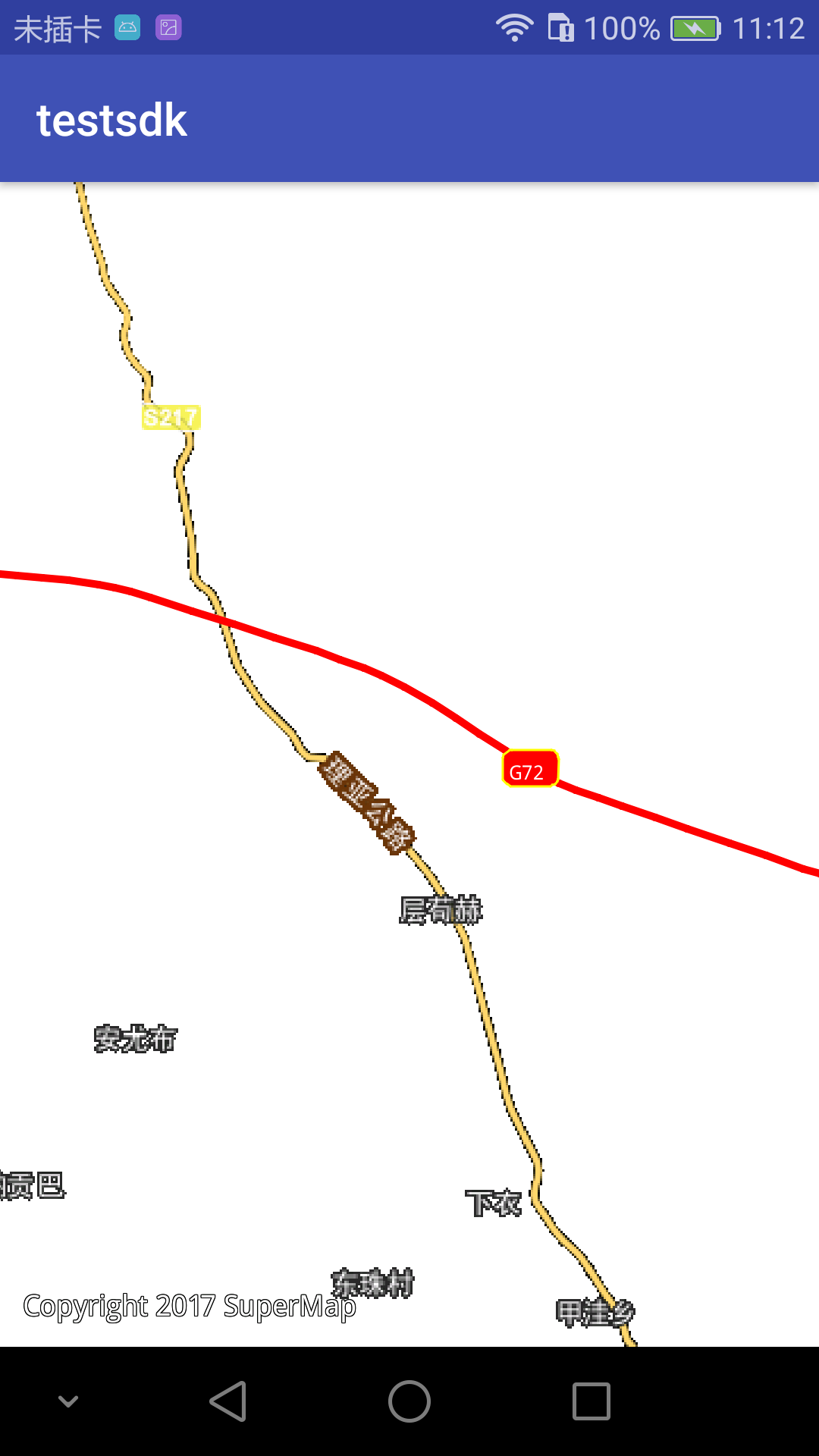Go to the home screen

point(409,1401)
